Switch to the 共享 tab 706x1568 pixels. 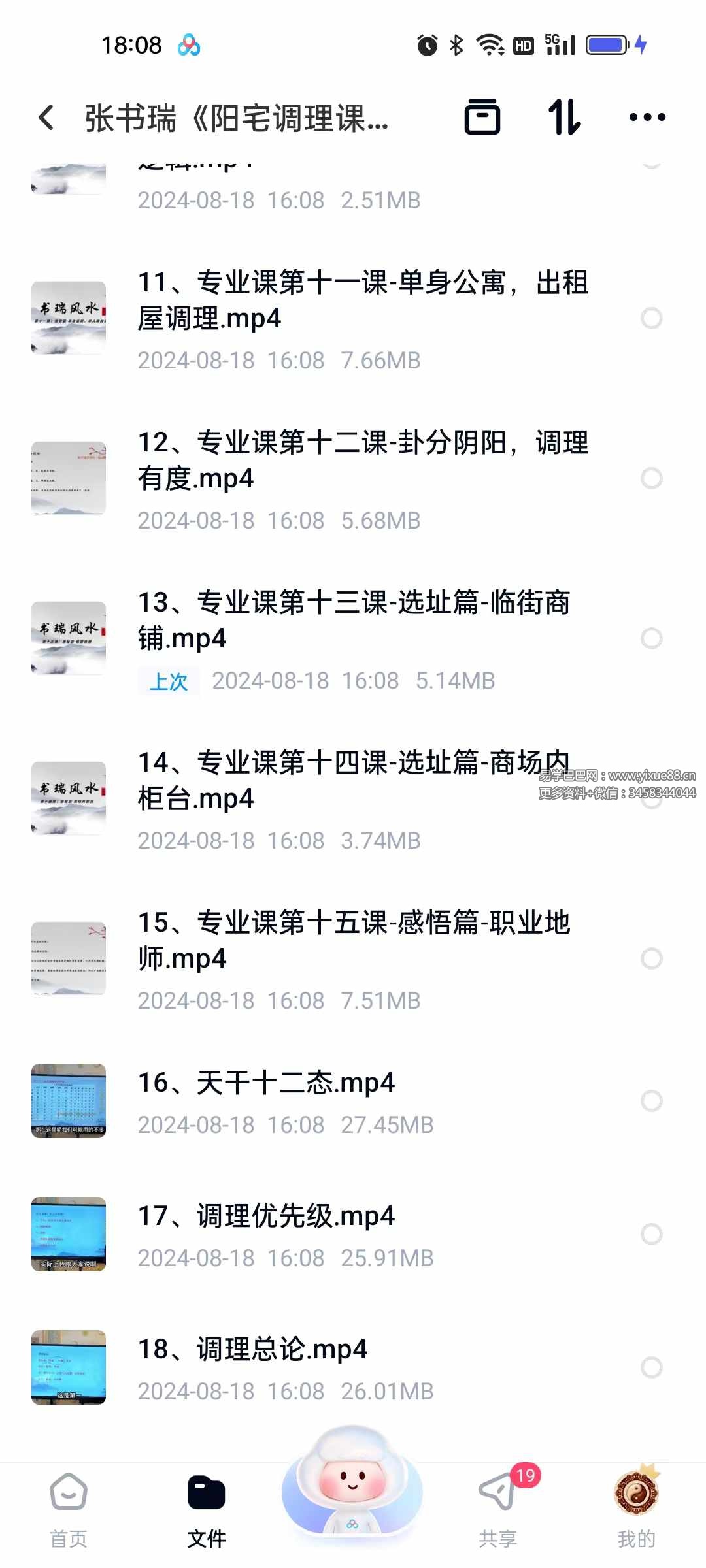click(497, 1509)
